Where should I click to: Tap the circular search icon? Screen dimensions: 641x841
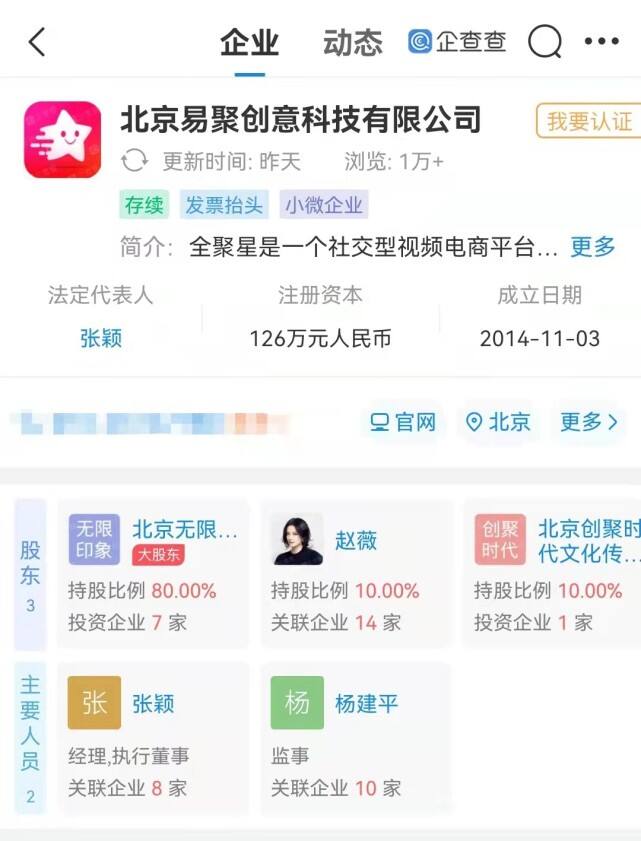click(x=545, y=42)
